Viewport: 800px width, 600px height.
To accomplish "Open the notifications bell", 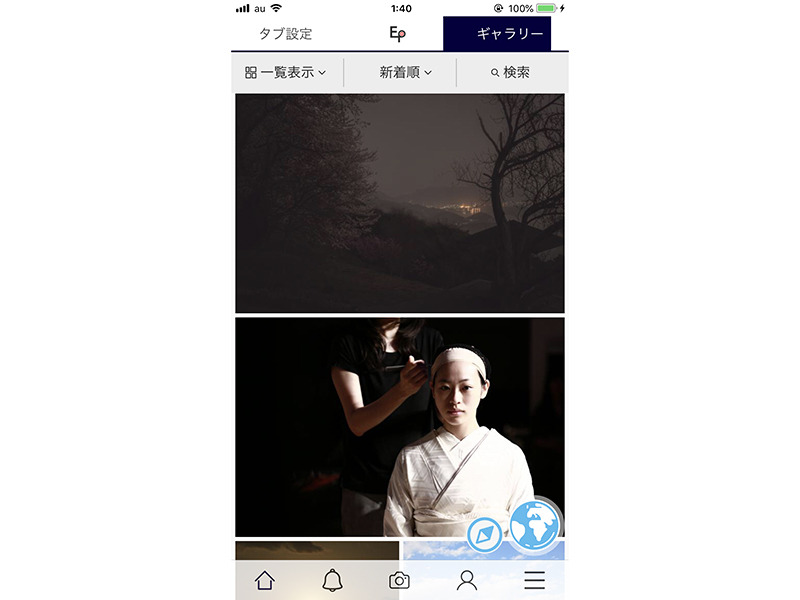I will click(332, 580).
